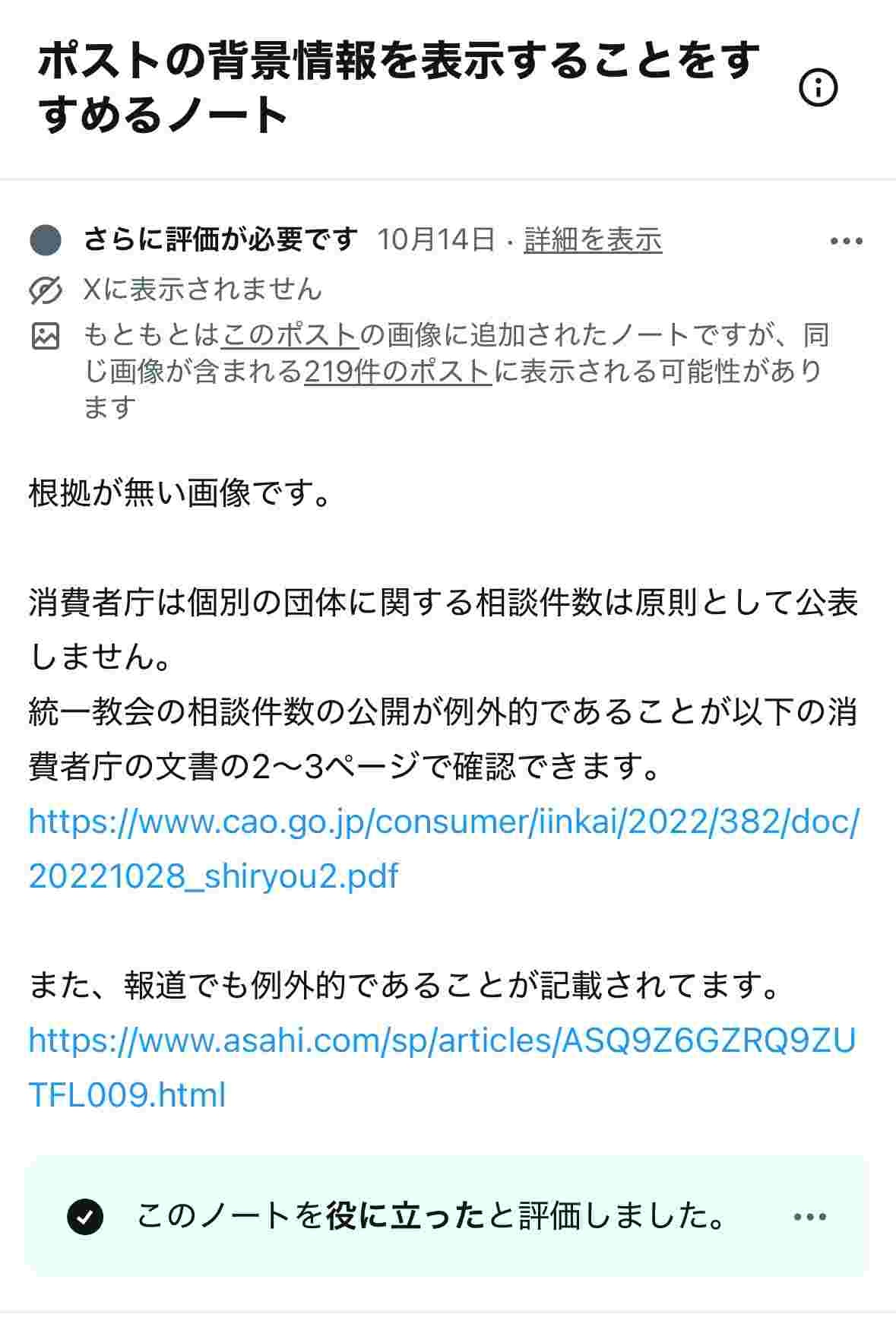Open the 詳細を表示 link
896x1327 pixels.
(593, 240)
